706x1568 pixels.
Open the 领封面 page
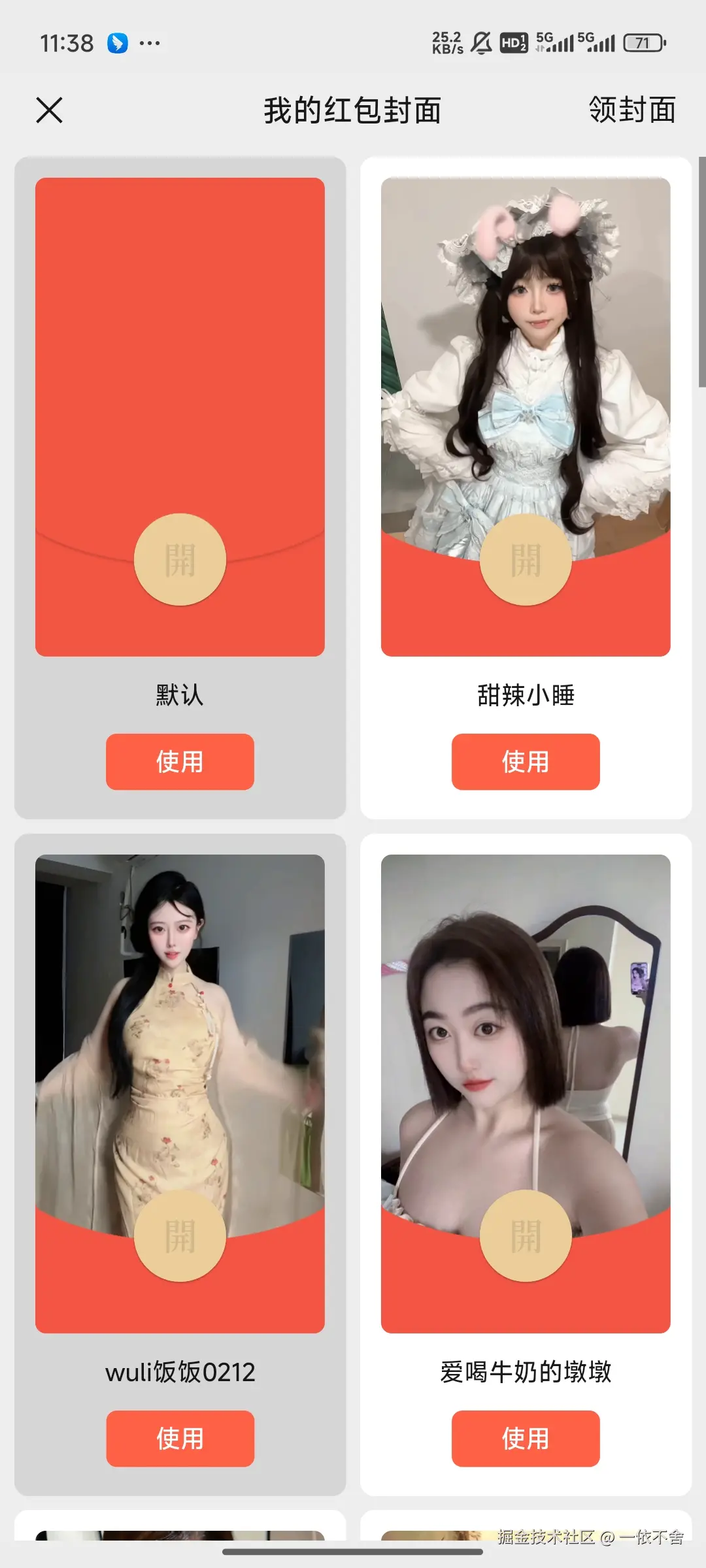630,110
